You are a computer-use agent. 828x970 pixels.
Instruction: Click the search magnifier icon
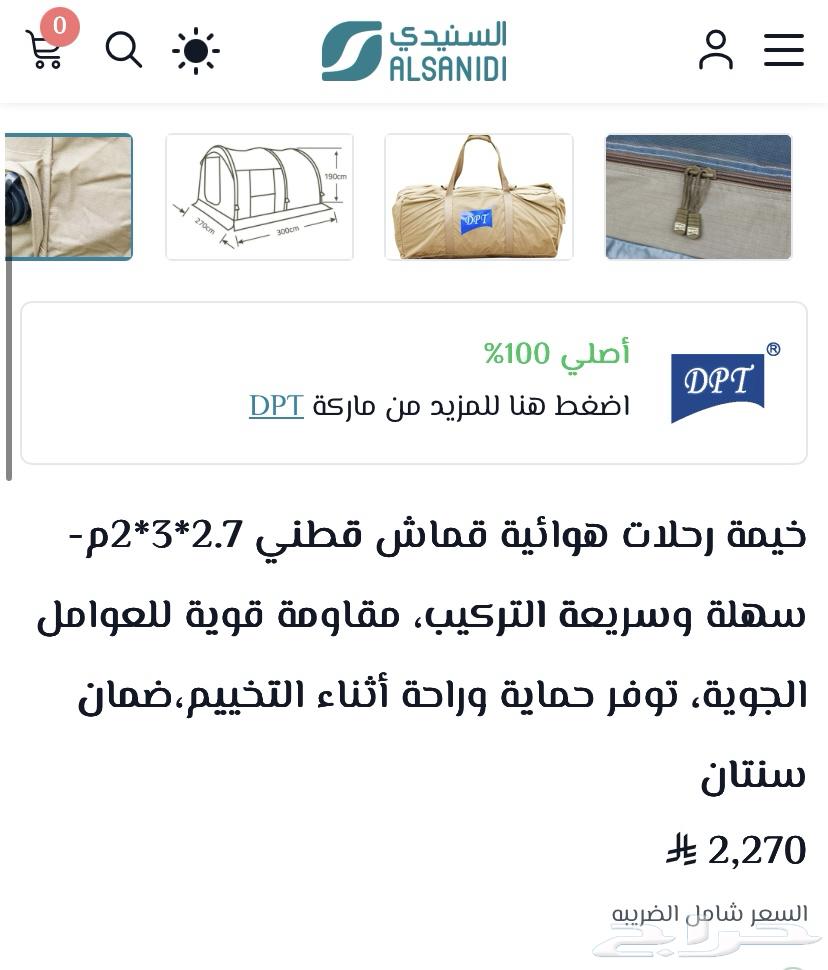tap(124, 49)
